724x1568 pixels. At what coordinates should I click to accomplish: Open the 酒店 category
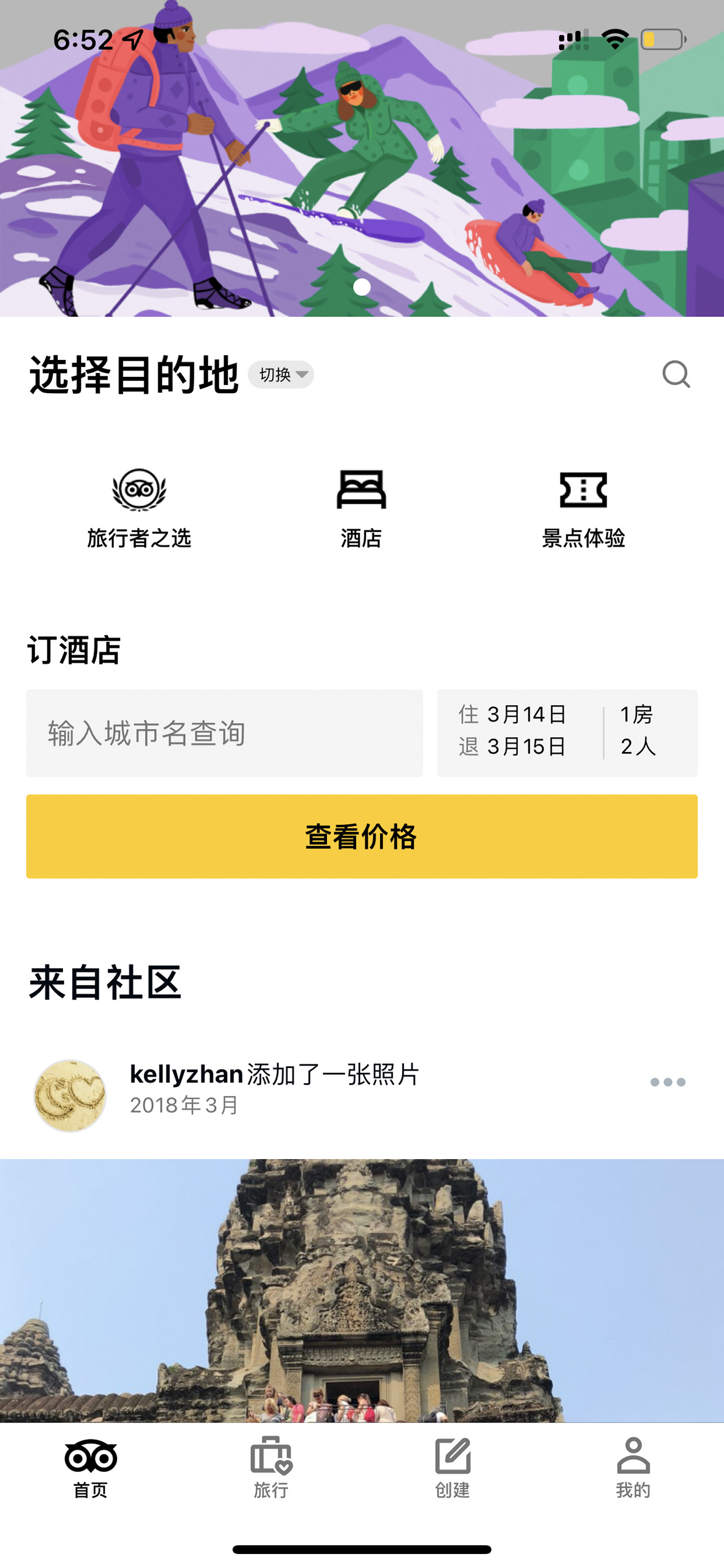point(361,509)
